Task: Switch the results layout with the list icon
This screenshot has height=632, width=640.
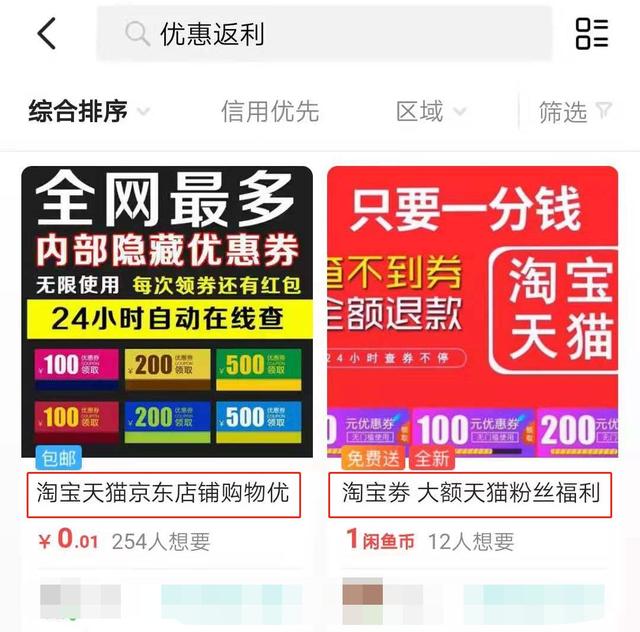Action: tap(591, 34)
